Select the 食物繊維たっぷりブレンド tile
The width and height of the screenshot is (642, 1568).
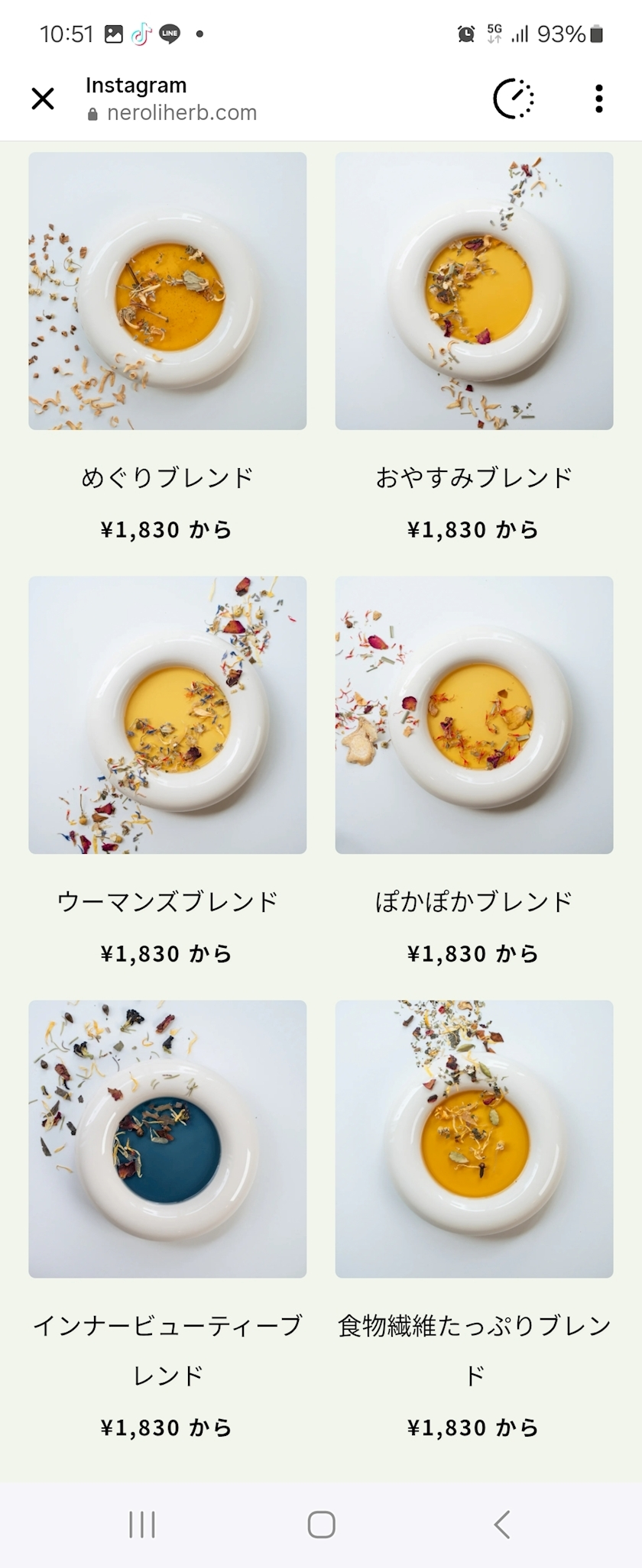point(474,1139)
